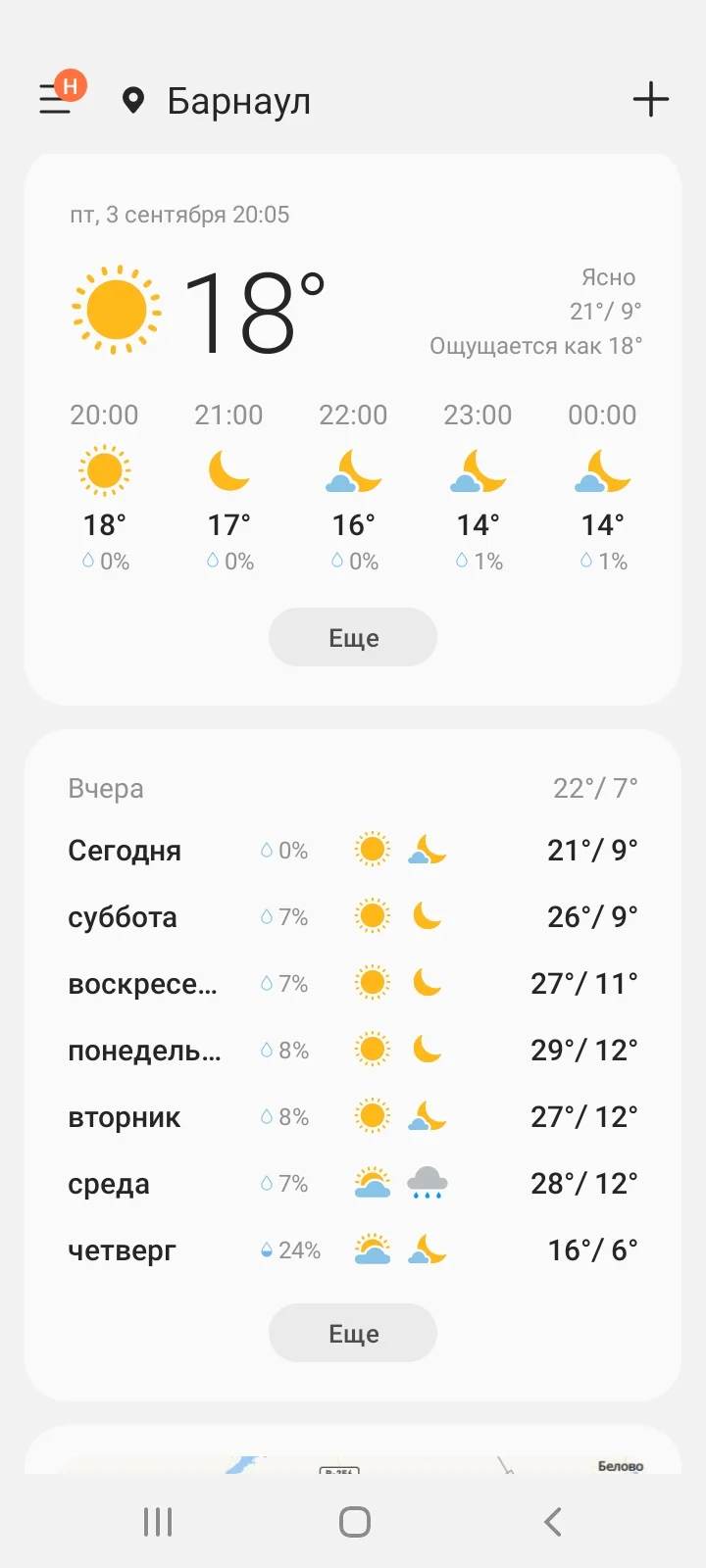Screen dimensions: 706x1568
Task: Open the side menu with notification badge
Action: [x=56, y=98]
